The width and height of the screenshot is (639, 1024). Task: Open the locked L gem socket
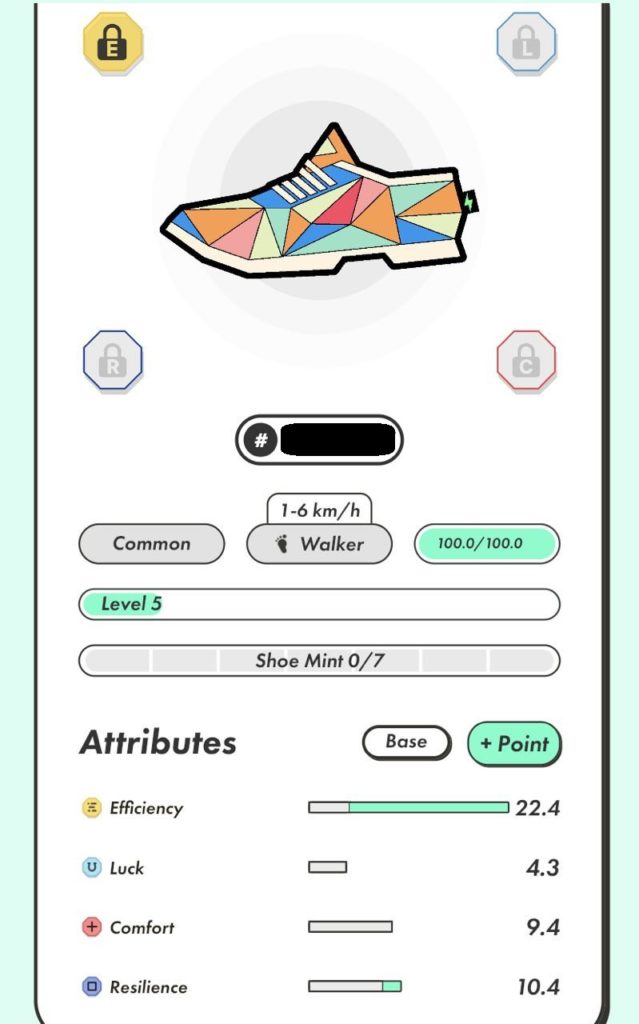pyautogui.click(x=526, y=43)
